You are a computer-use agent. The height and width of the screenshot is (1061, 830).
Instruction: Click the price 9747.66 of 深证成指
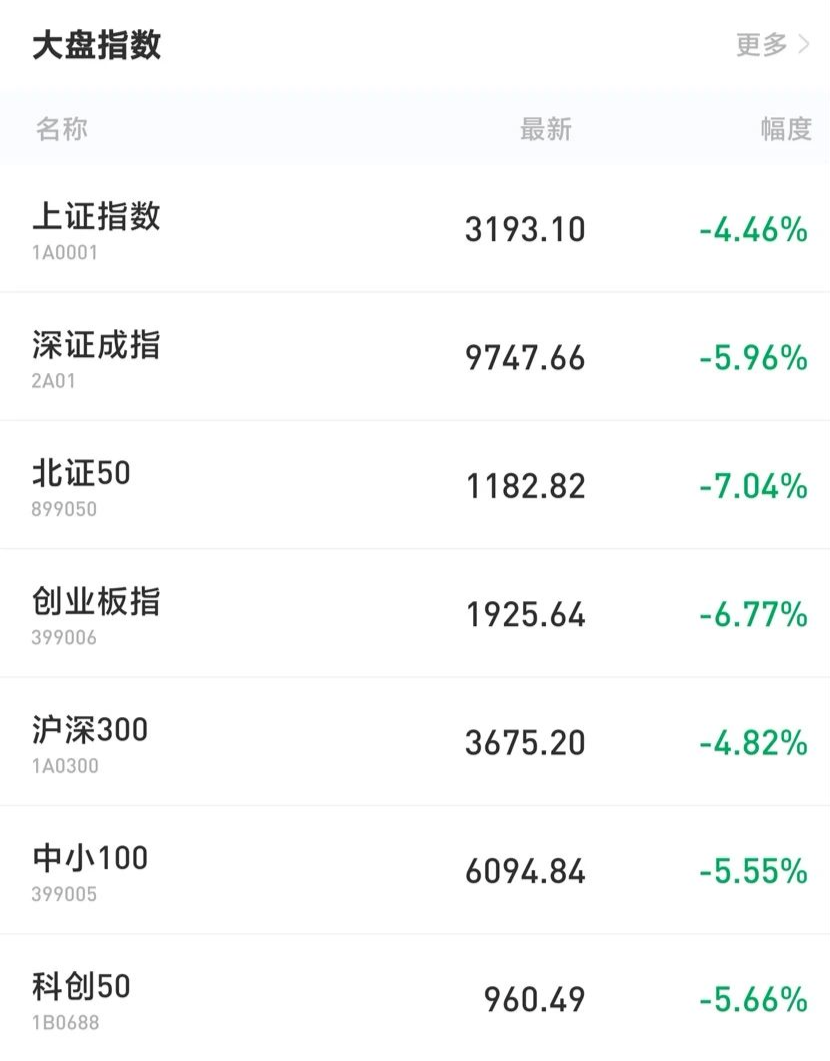(524, 358)
